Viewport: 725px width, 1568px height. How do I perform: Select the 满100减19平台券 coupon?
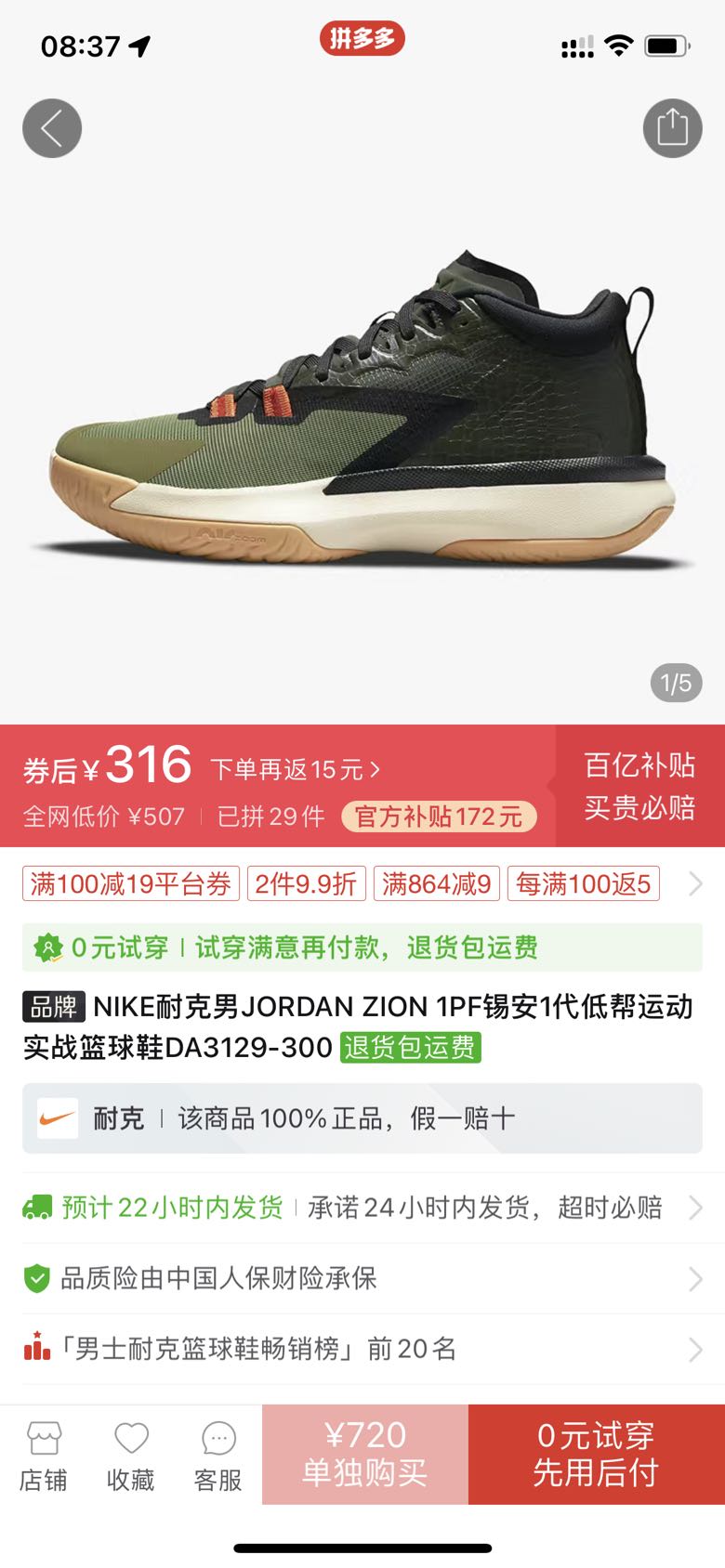130,884
